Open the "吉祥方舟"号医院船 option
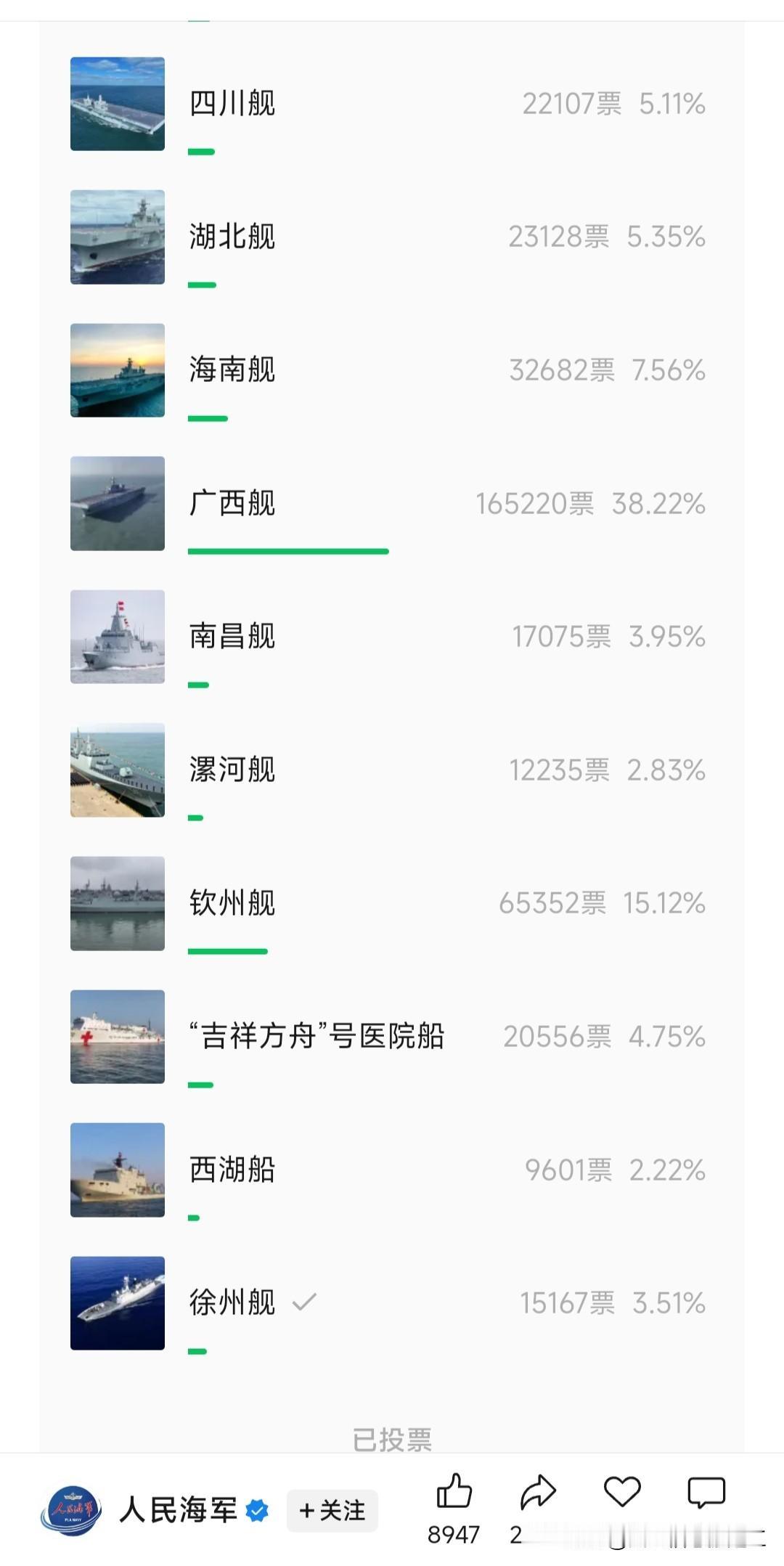The width and height of the screenshot is (784, 1566). (392, 1037)
